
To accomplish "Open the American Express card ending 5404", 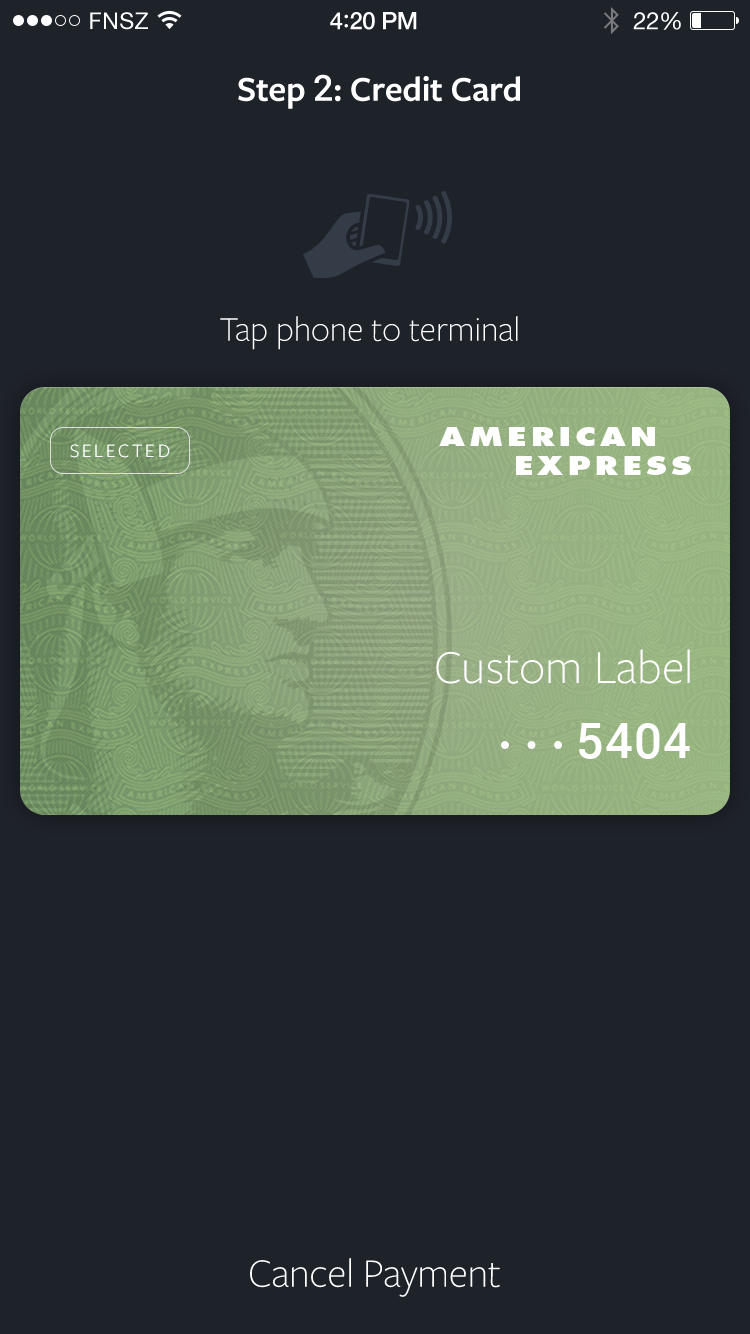I will pos(374,600).
